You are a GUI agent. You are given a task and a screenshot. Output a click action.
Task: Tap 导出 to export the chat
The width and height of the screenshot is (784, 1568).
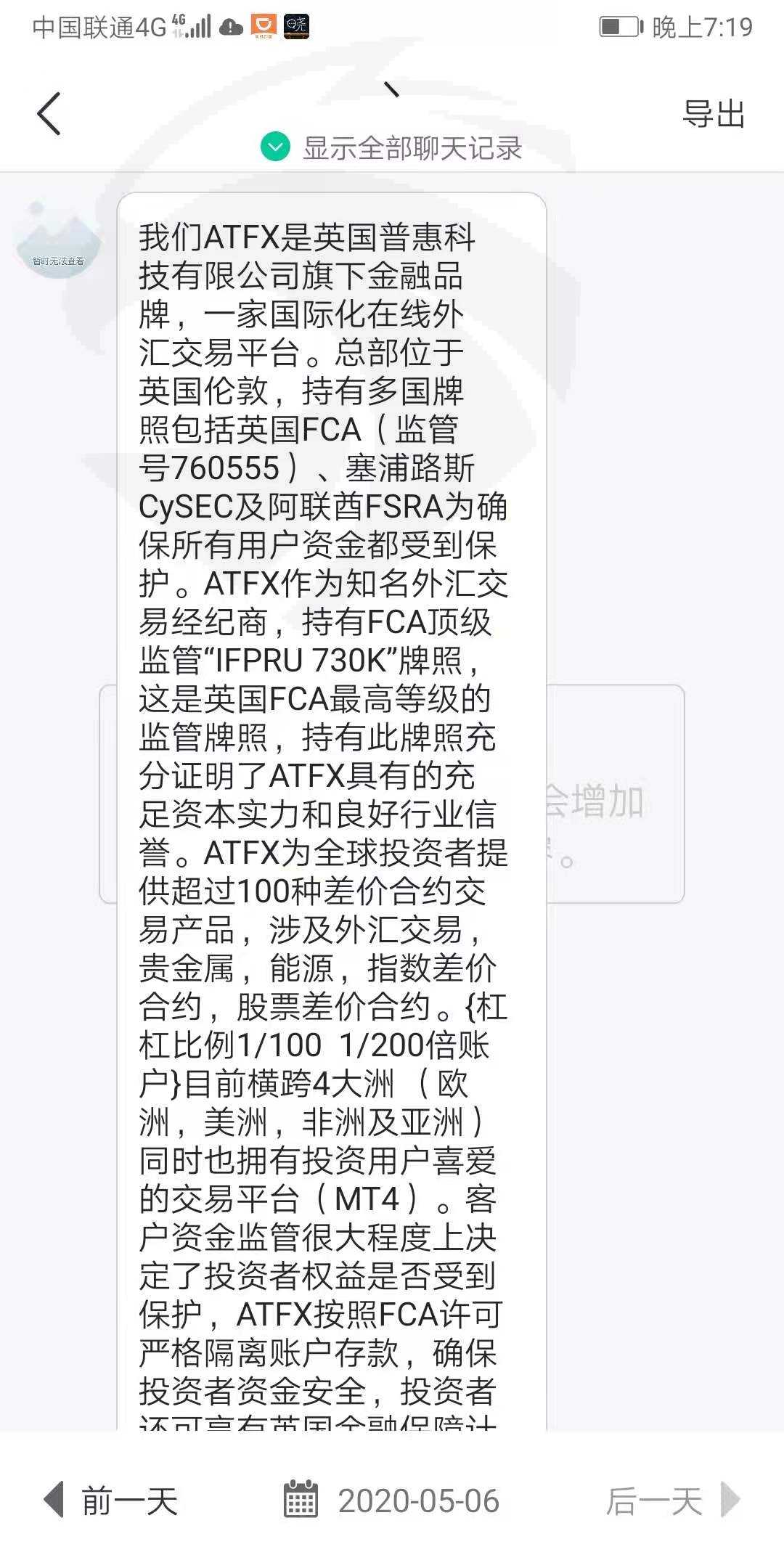714,114
